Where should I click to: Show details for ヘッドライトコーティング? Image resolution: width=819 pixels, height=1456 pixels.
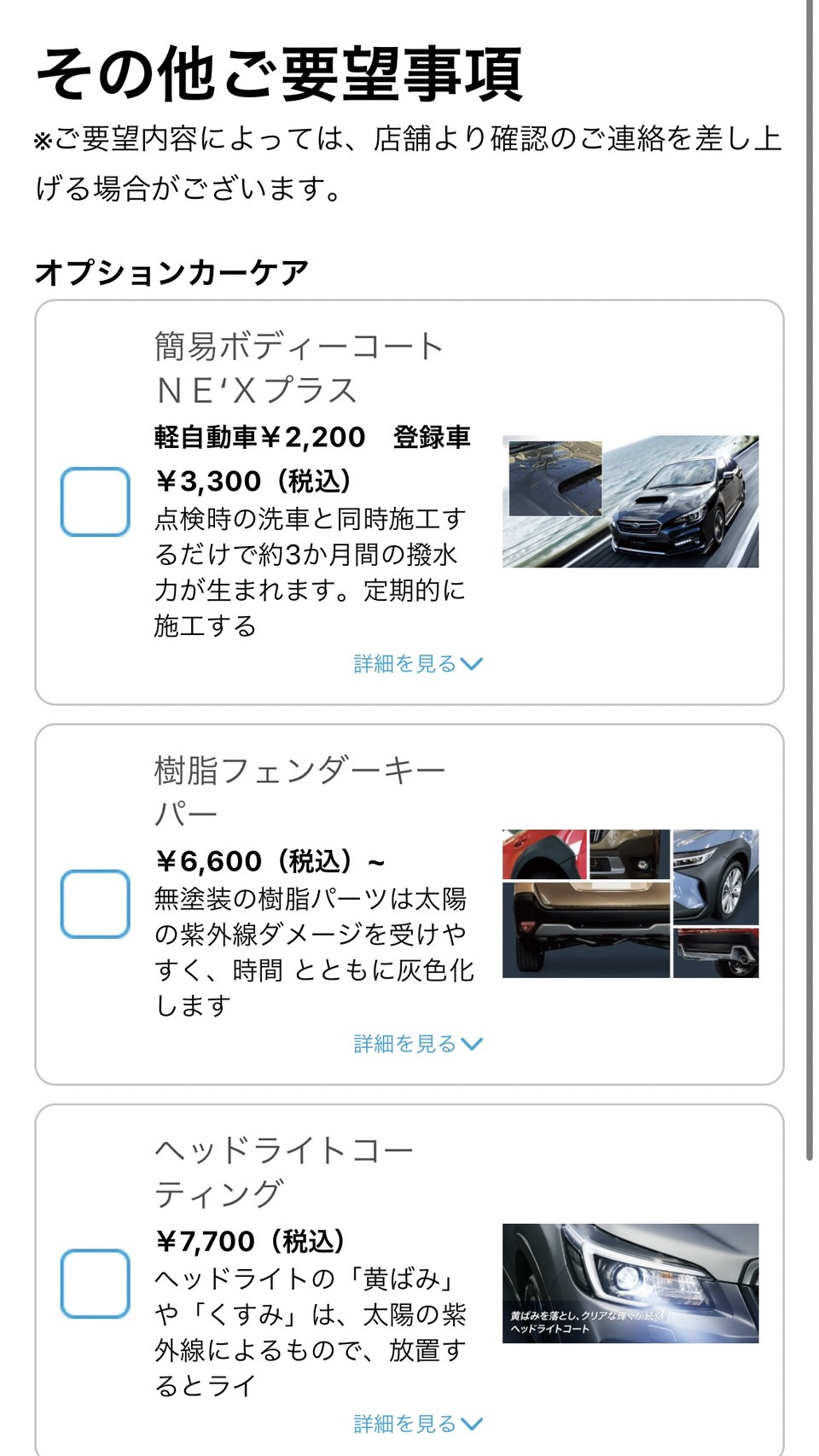pos(417,1424)
